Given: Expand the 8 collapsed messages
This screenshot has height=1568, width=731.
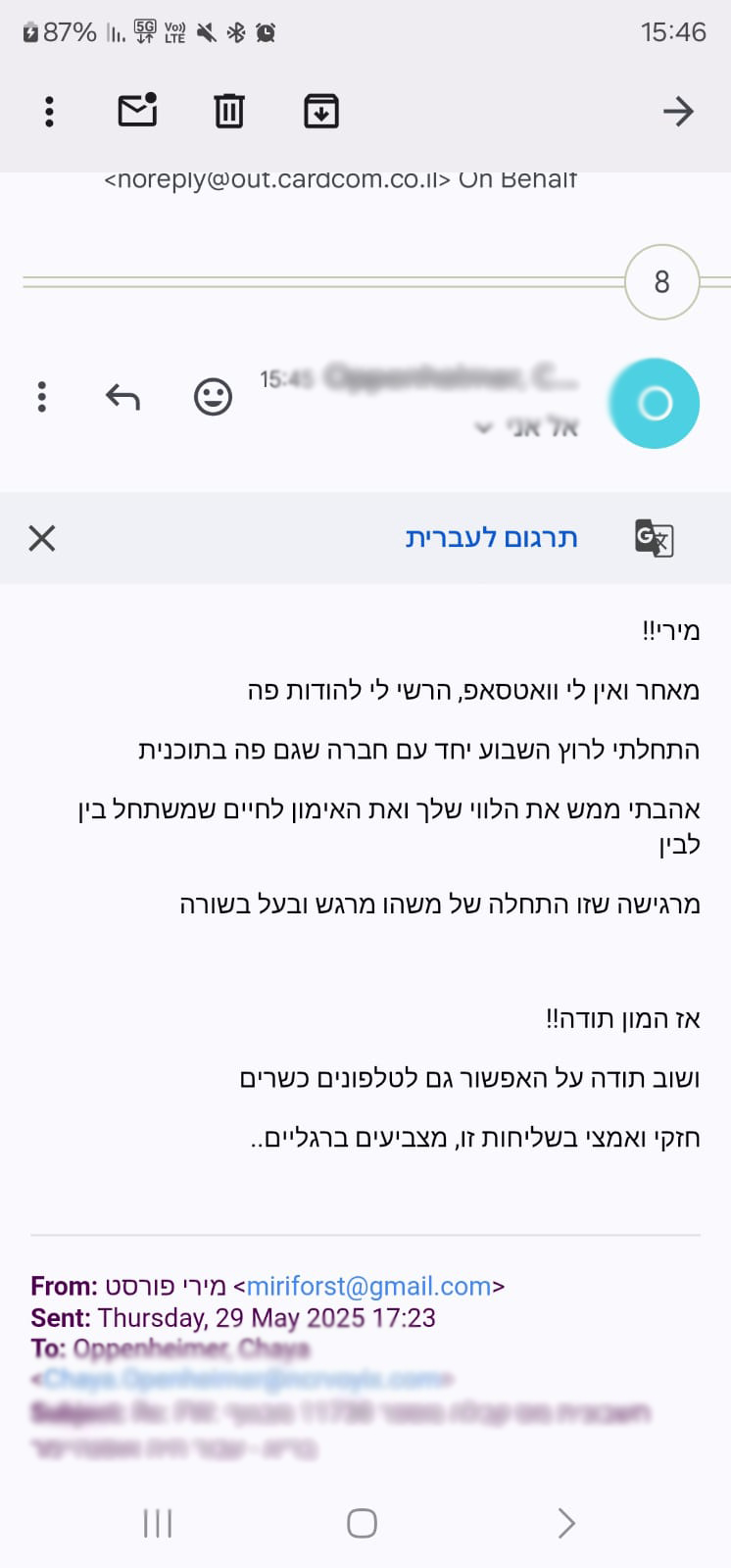Looking at the screenshot, I should point(661,282).
